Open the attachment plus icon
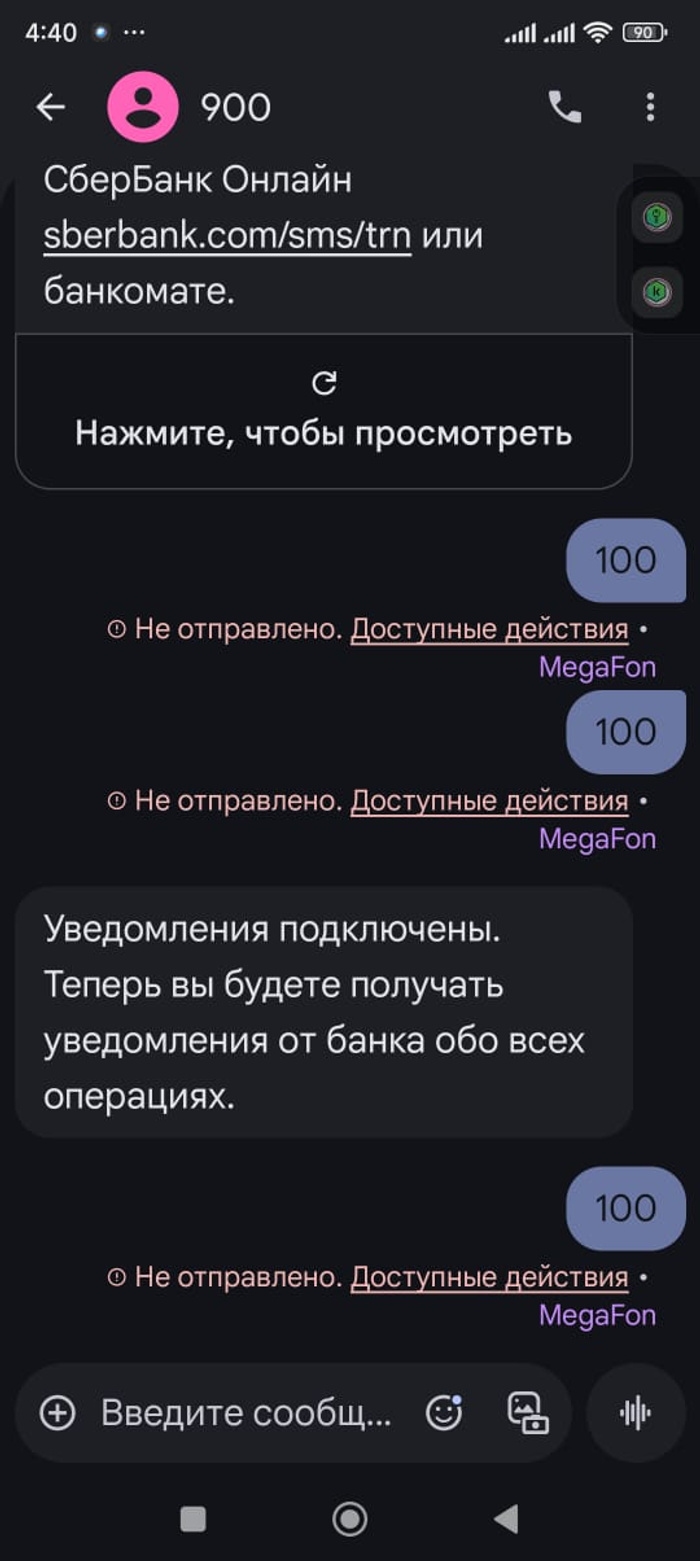 58,1413
